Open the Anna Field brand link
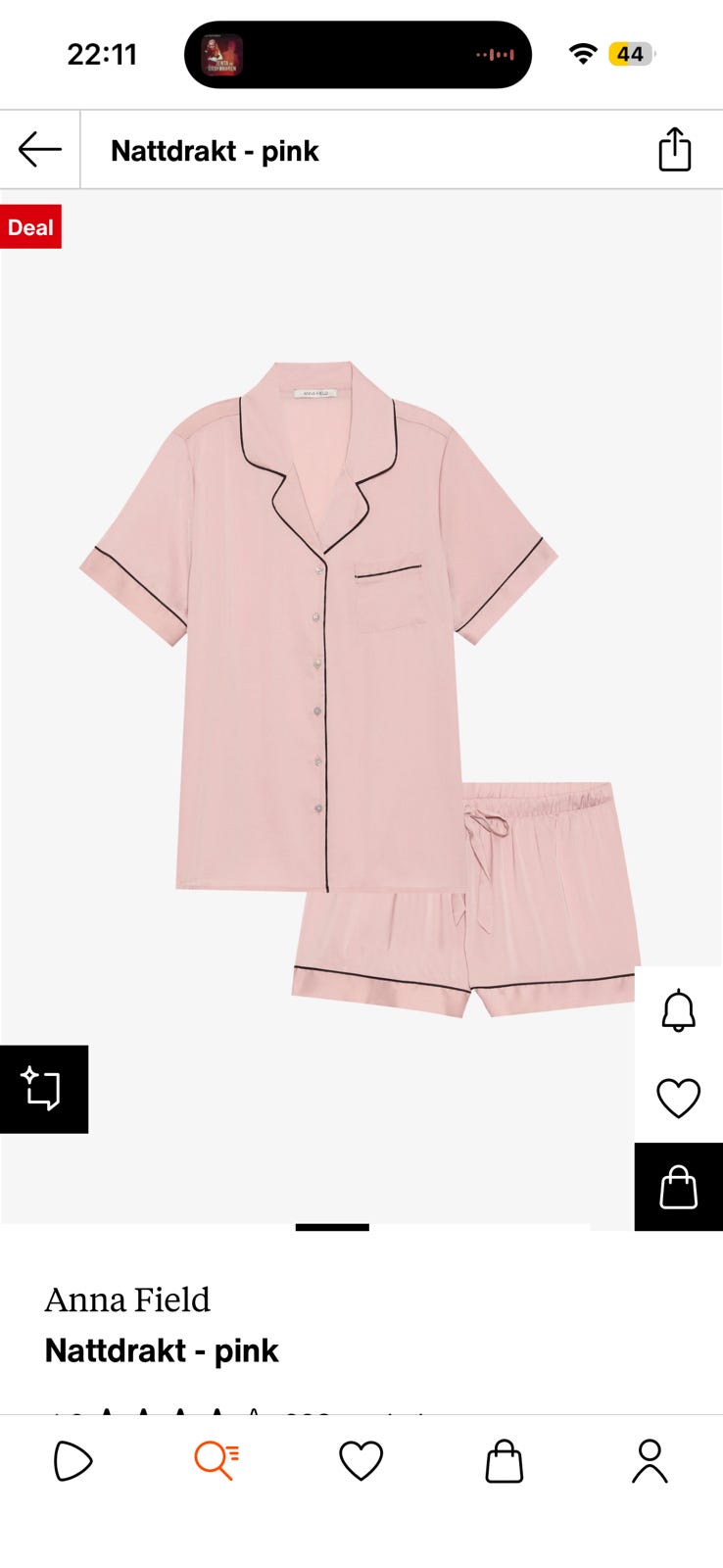Screen dimensions: 723x1568 [127, 1299]
